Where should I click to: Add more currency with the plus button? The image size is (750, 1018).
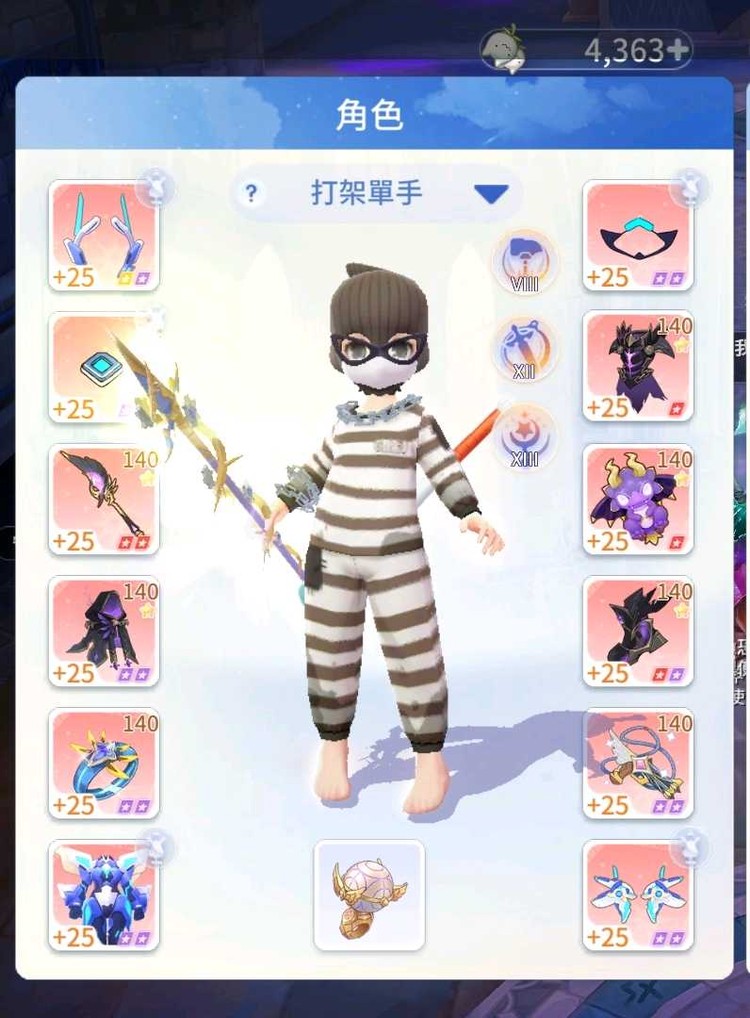tap(679, 49)
